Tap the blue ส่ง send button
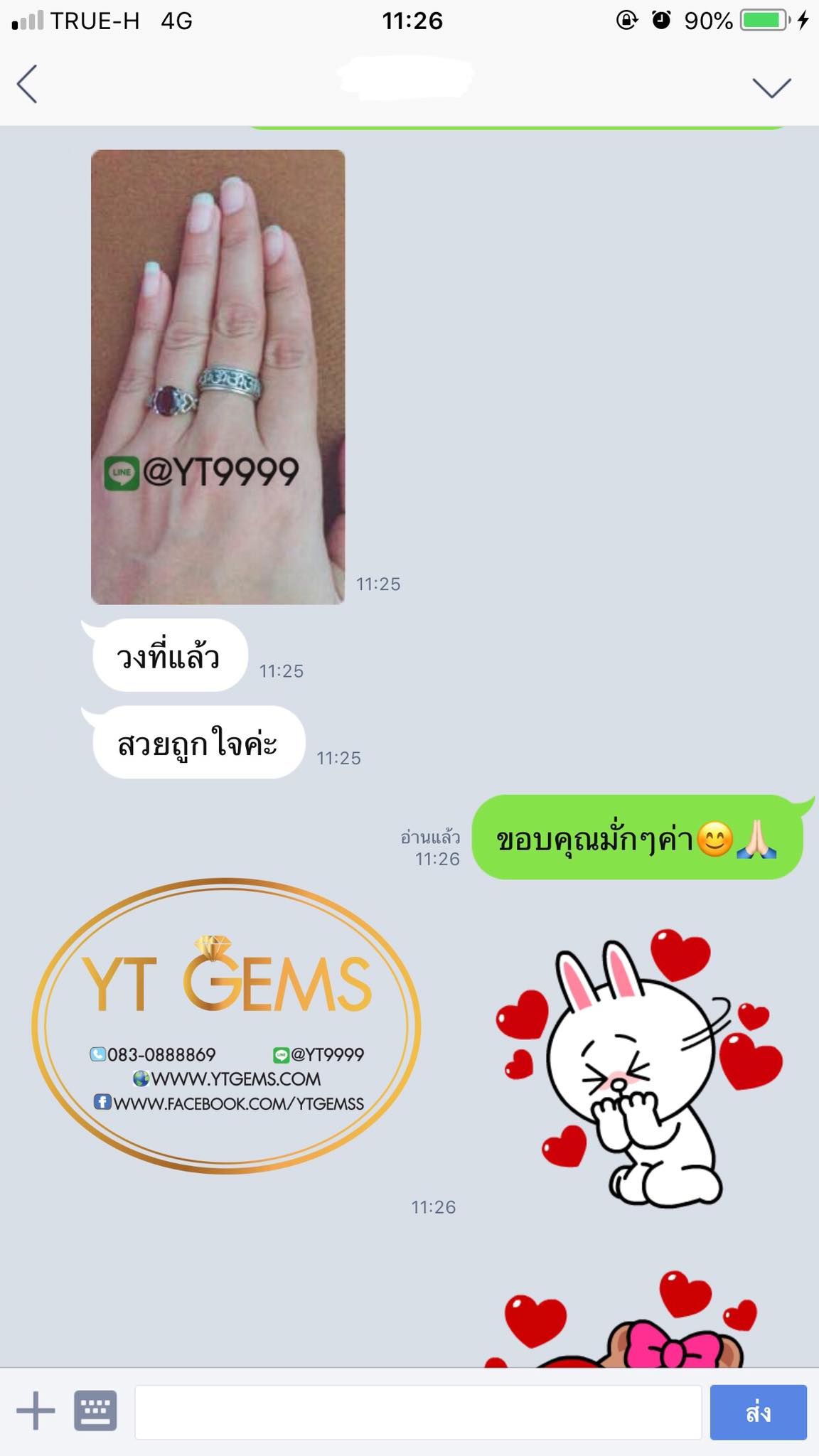 coord(758,1411)
